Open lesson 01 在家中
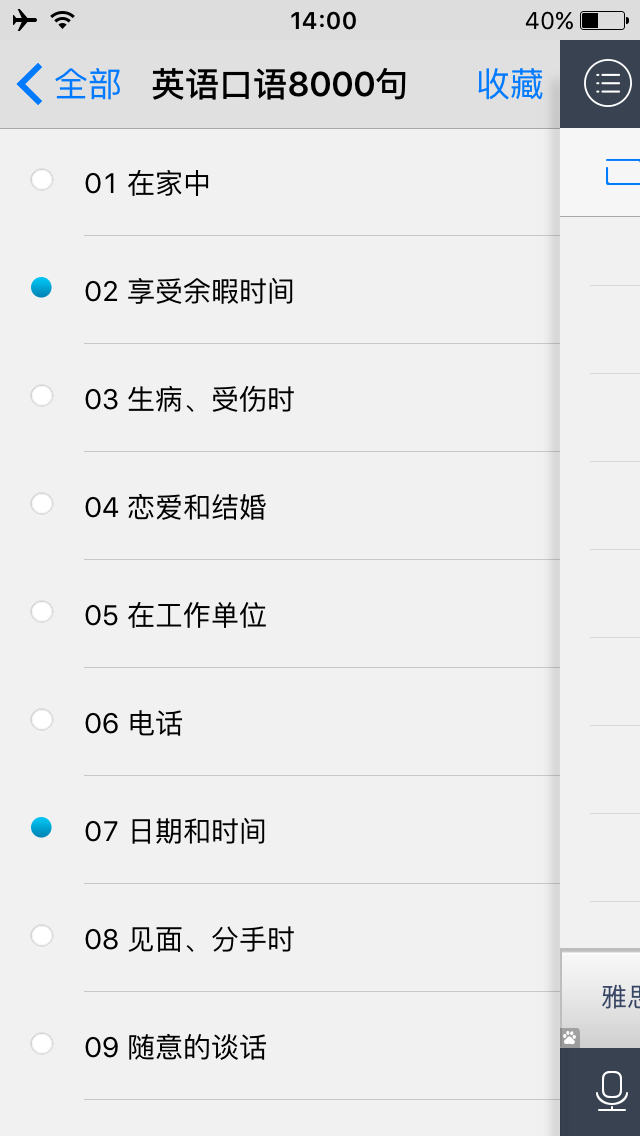This screenshot has height=1136, width=640. (280, 183)
